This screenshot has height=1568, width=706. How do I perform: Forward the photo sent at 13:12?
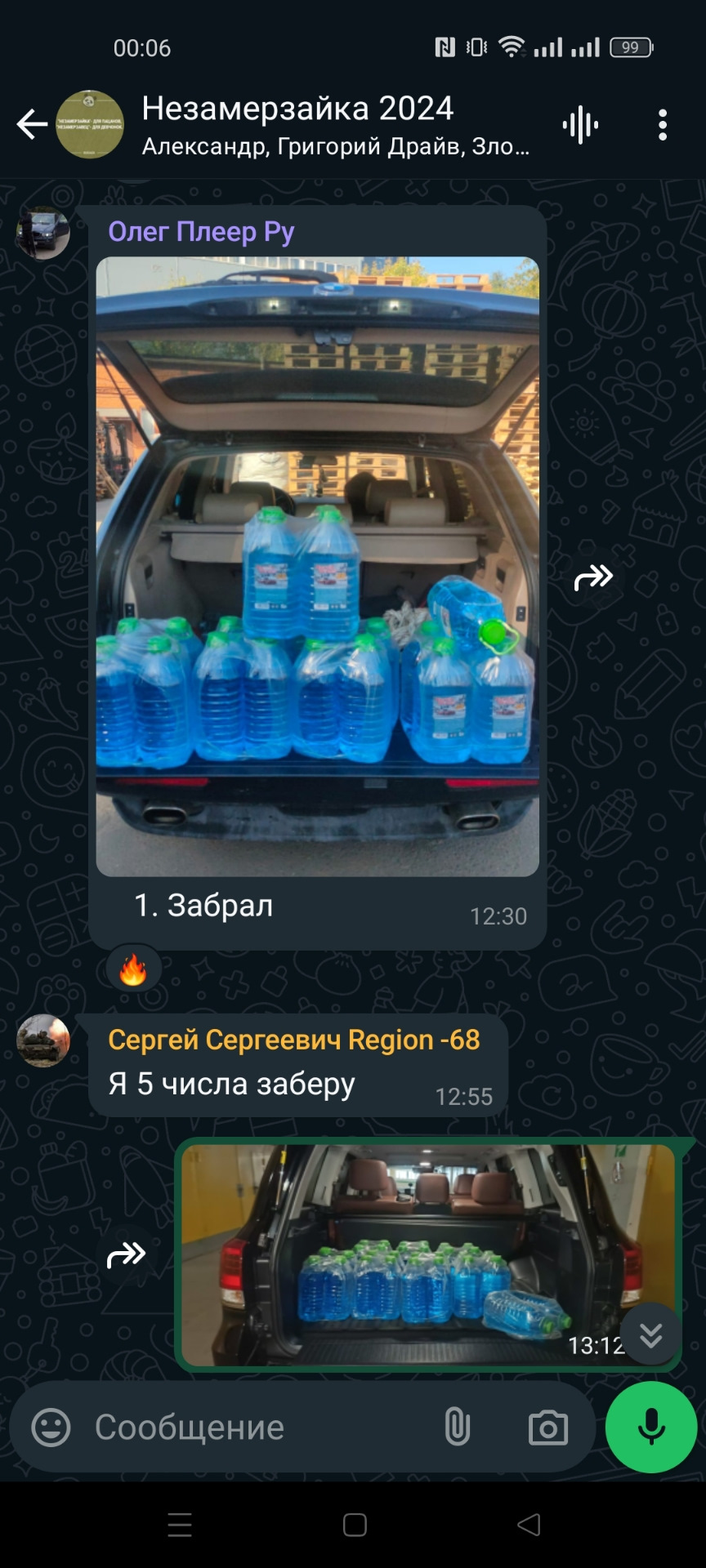point(126,1254)
